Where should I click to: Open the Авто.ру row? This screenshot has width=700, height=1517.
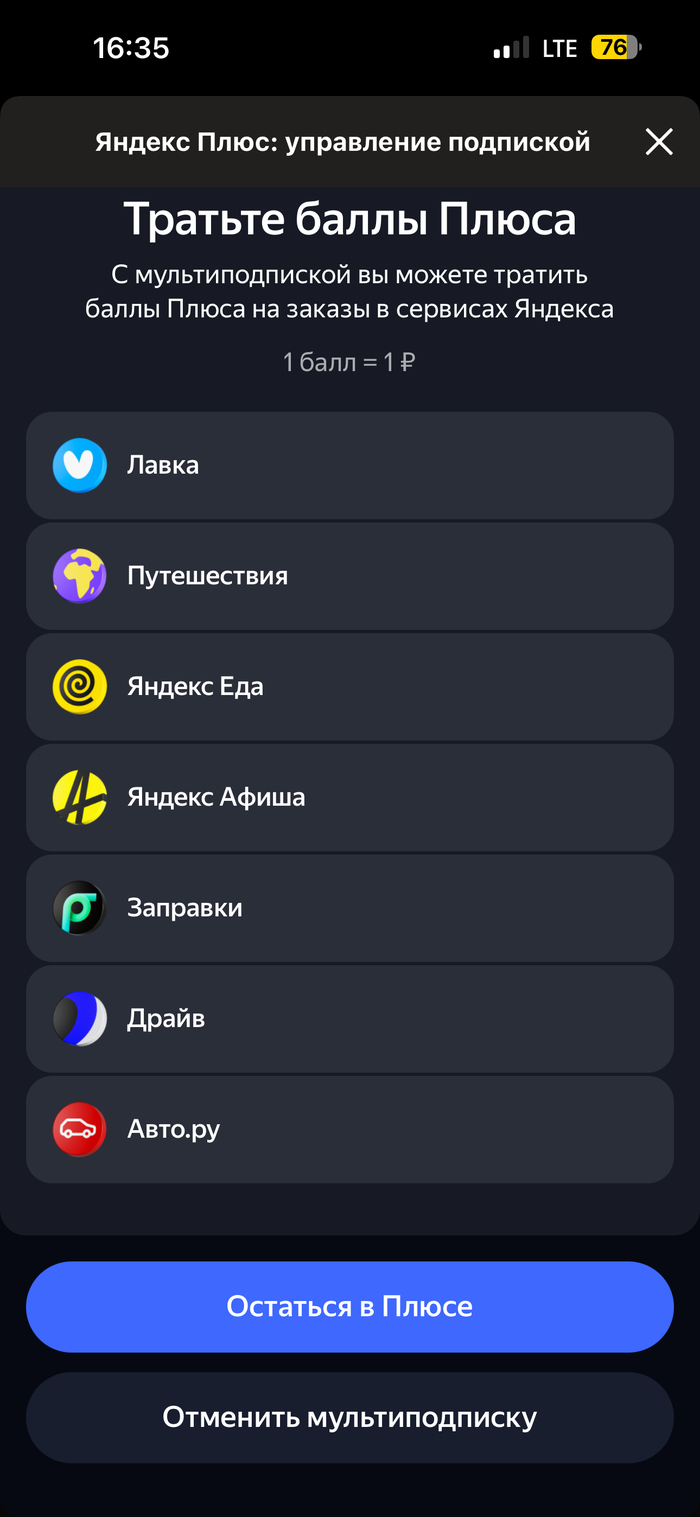(349, 1129)
